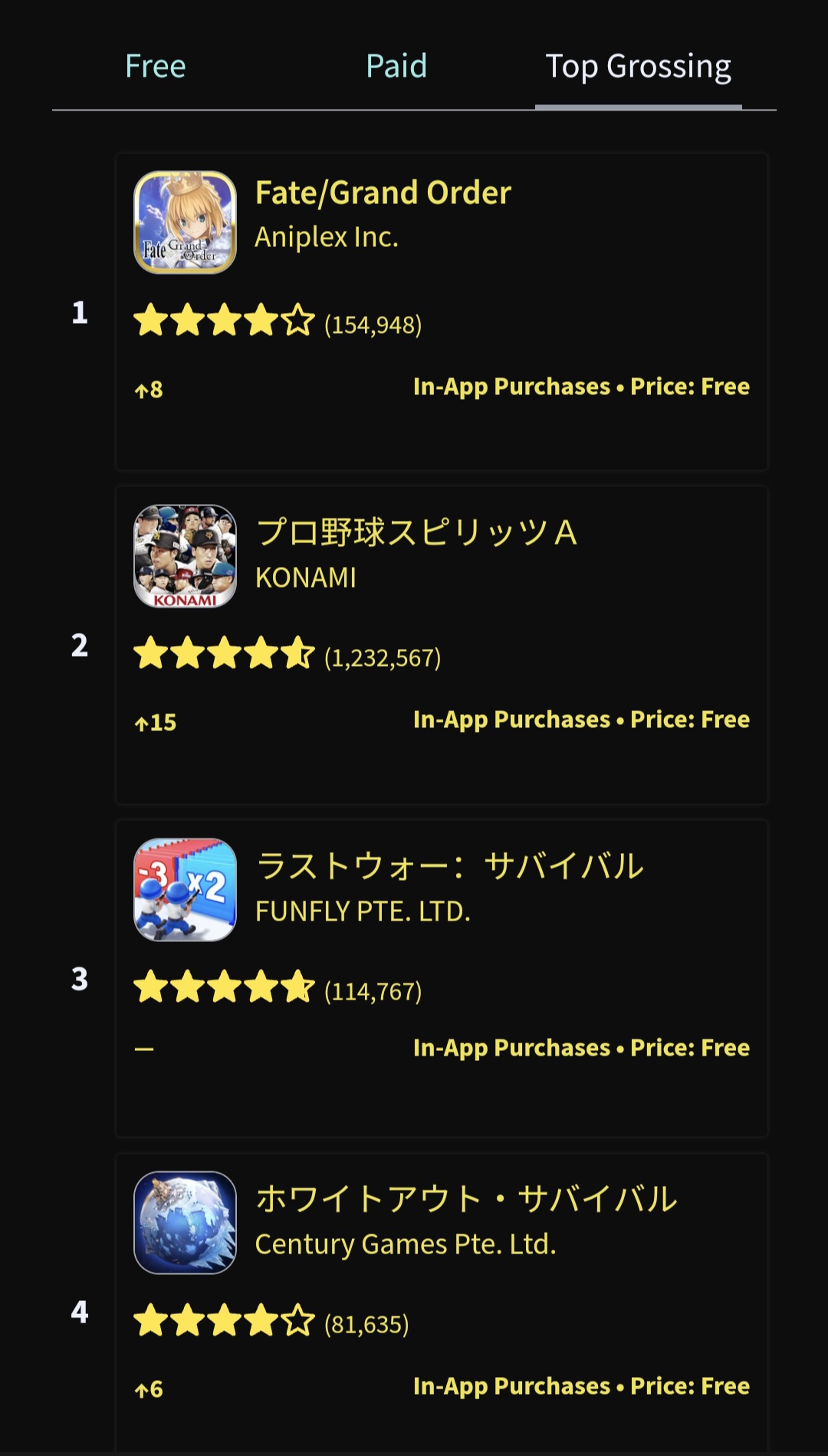Switch to the Free tab

click(x=156, y=67)
